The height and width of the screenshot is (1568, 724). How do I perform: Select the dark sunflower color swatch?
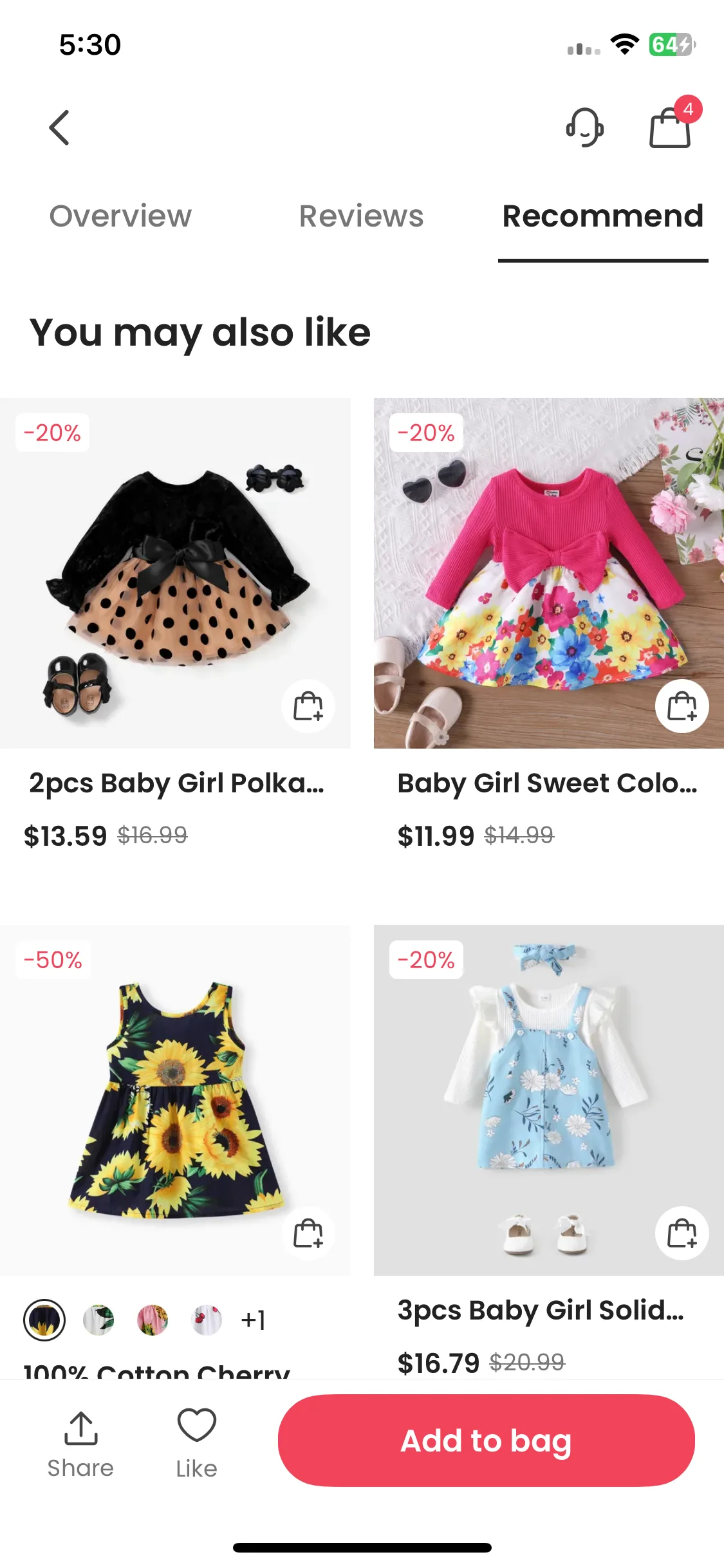[x=44, y=1320]
